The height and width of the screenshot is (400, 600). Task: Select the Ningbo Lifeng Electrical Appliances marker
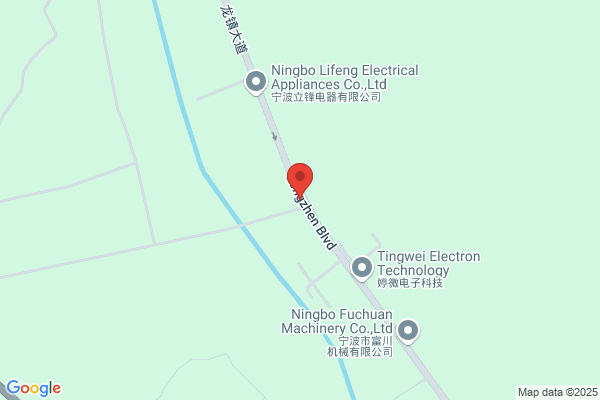coord(256,82)
